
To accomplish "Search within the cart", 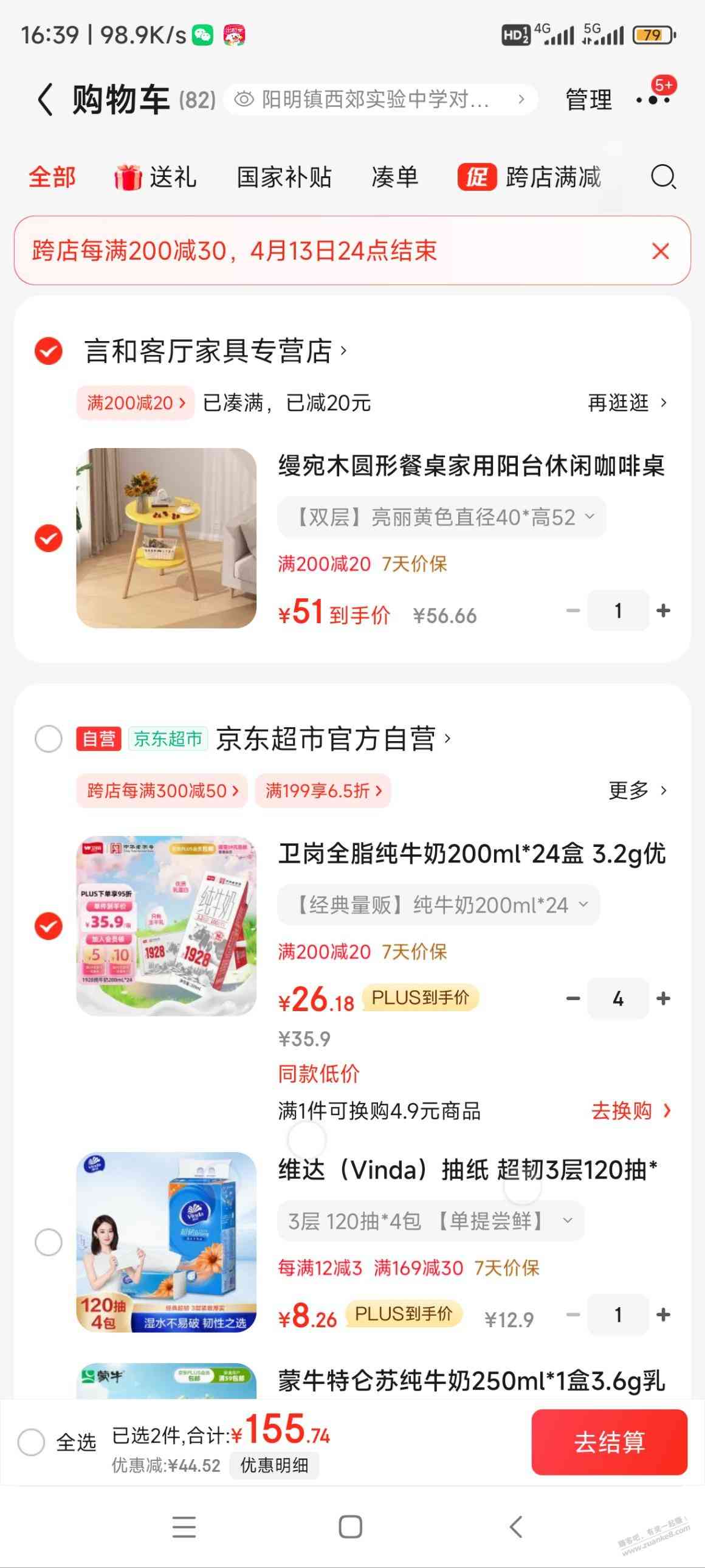I will 662,177.
